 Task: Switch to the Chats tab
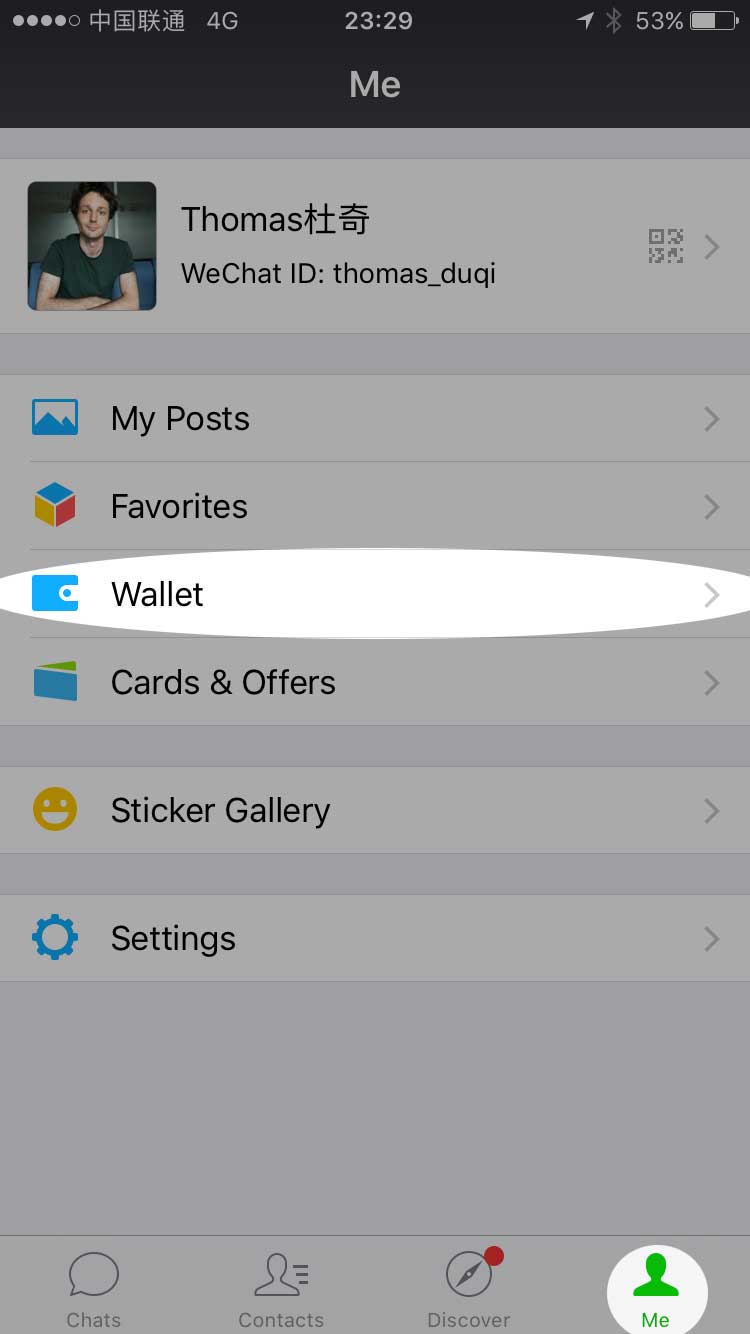[x=94, y=1290]
